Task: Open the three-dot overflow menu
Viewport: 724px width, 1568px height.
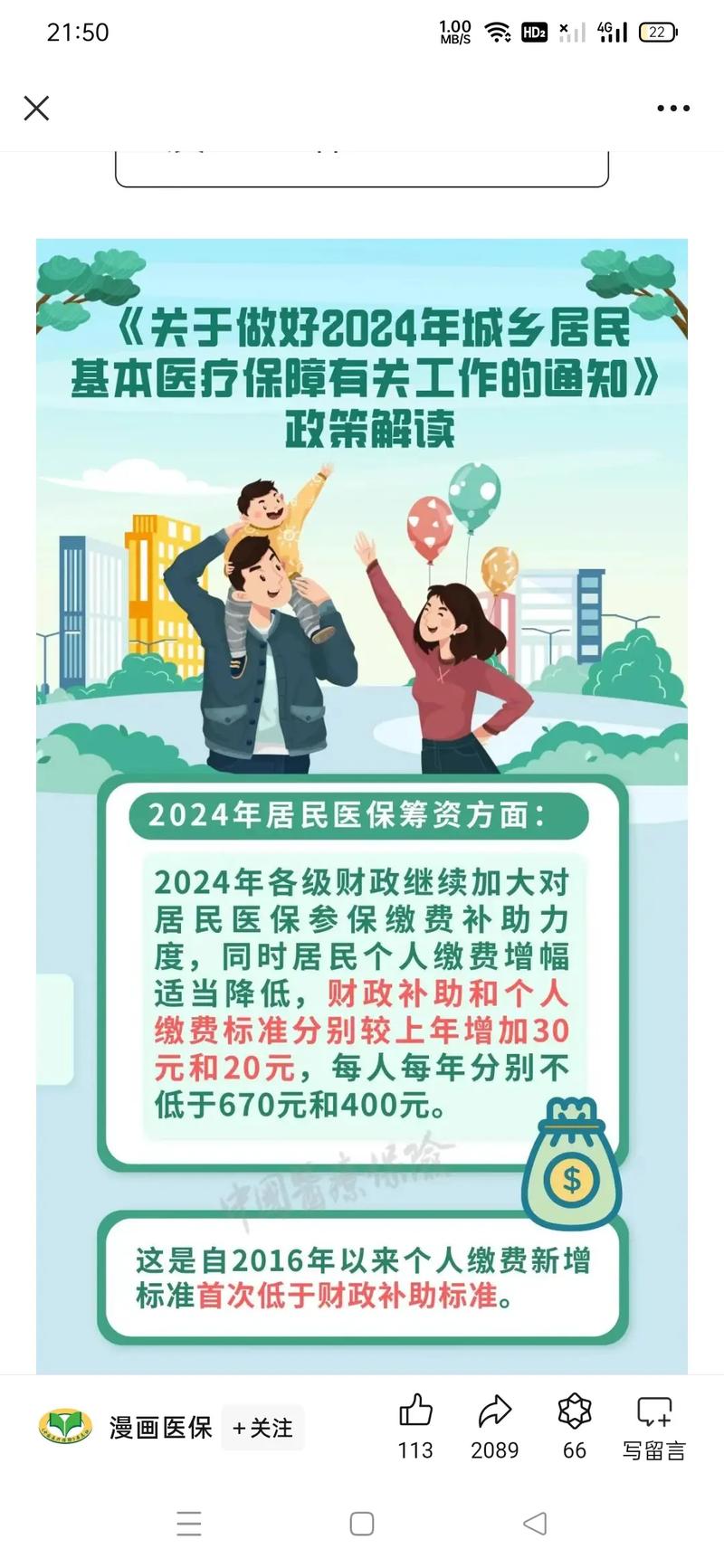Action: pyautogui.click(x=672, y=109)
